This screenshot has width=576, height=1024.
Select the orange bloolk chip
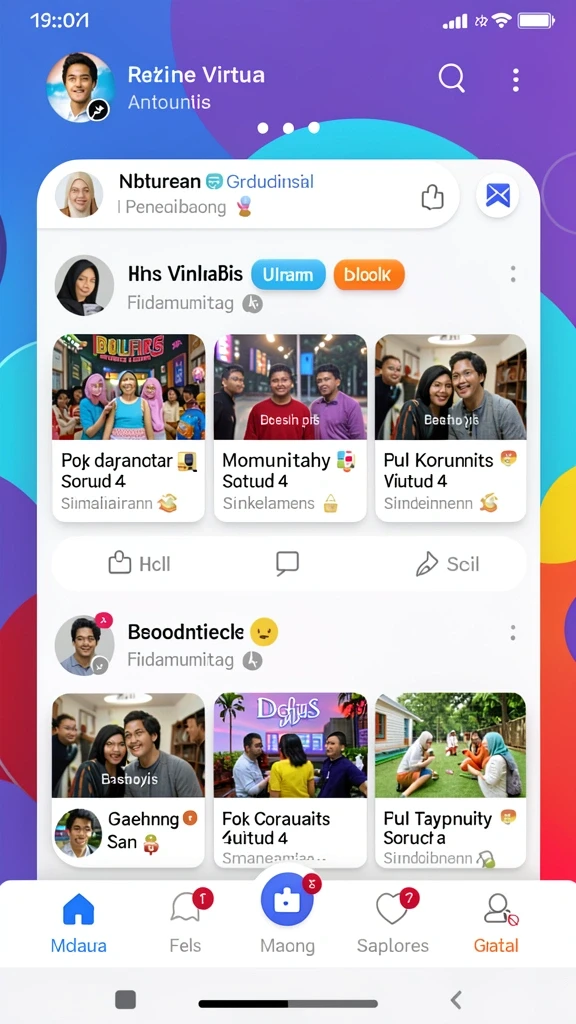pyautogui.click(x=369, y=275)
